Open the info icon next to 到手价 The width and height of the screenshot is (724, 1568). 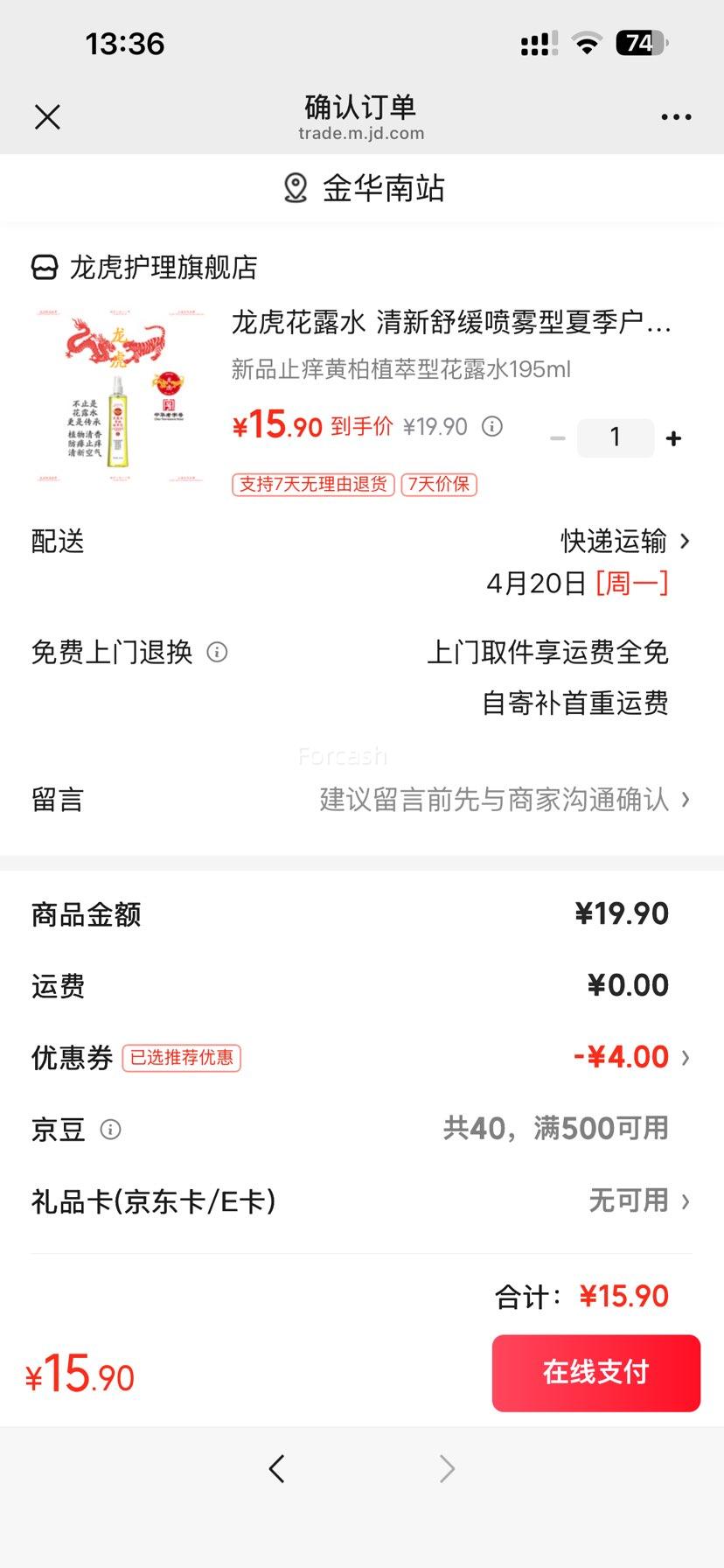pyautogui.click(x=493, y=426)
